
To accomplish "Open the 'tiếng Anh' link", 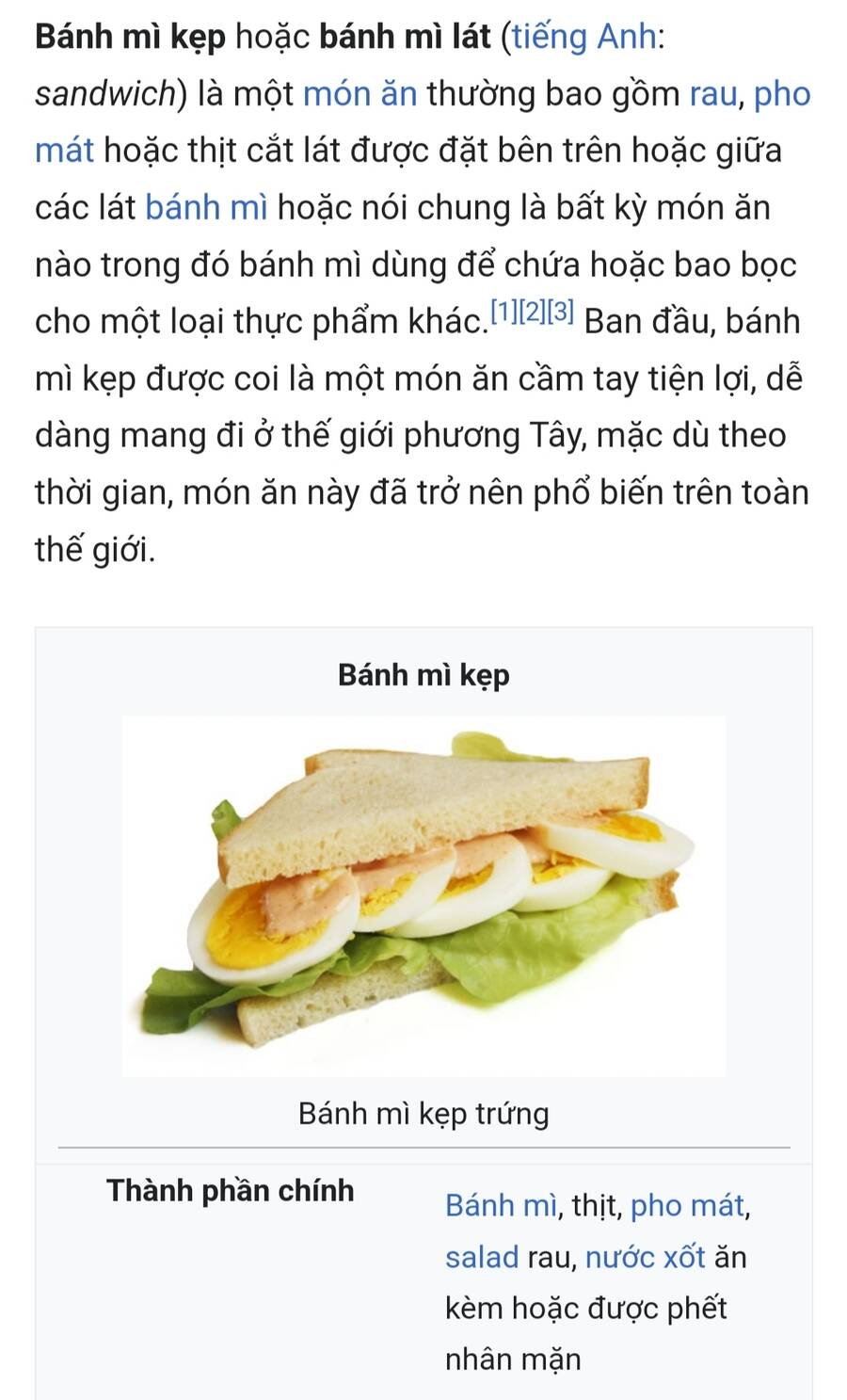I will click(583, 37).
